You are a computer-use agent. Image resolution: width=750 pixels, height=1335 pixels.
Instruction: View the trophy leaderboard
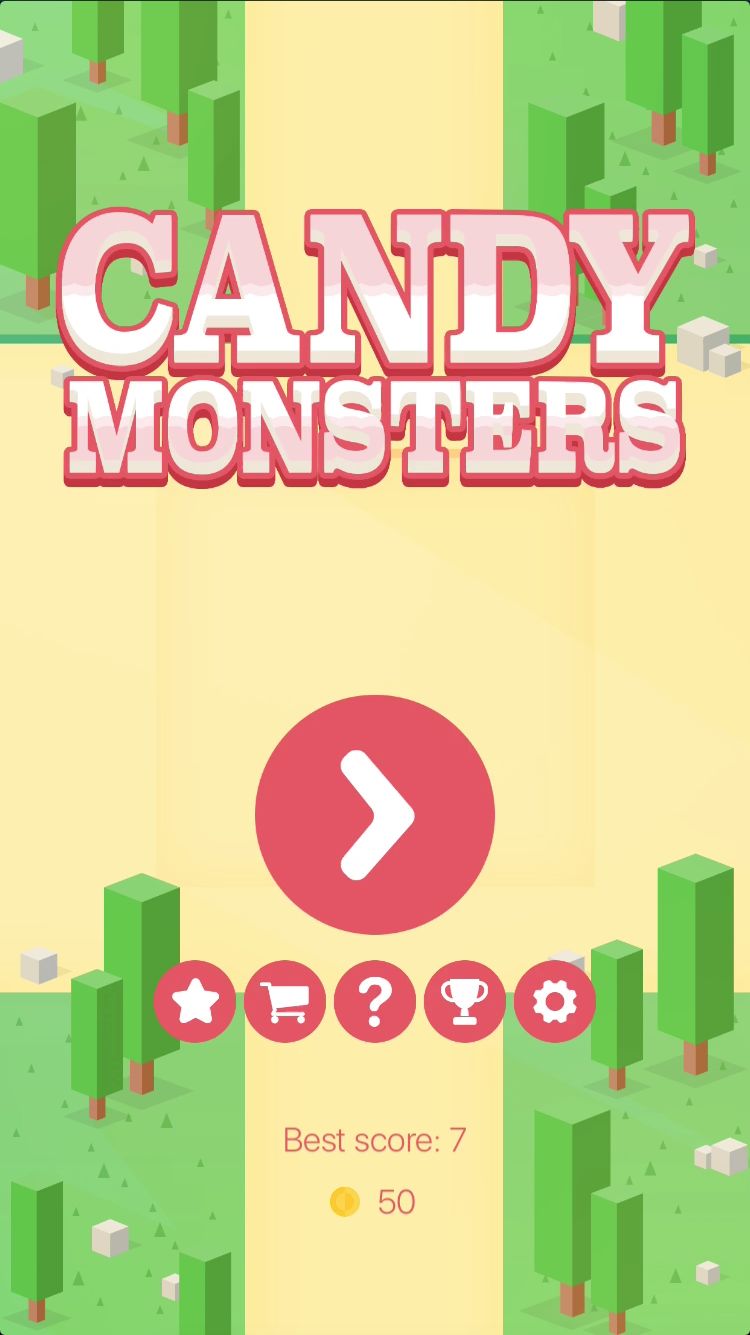pos(465,1001)
